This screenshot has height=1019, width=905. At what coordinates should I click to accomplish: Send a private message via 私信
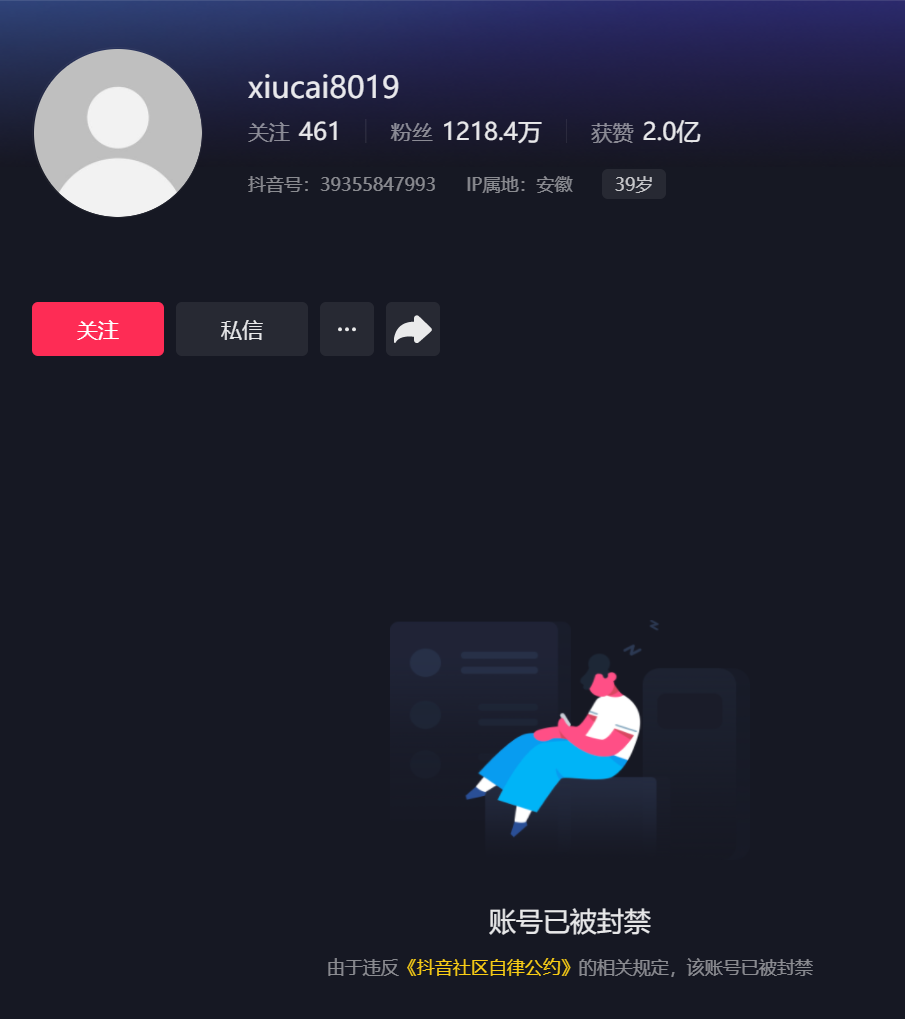coord(242,329)
